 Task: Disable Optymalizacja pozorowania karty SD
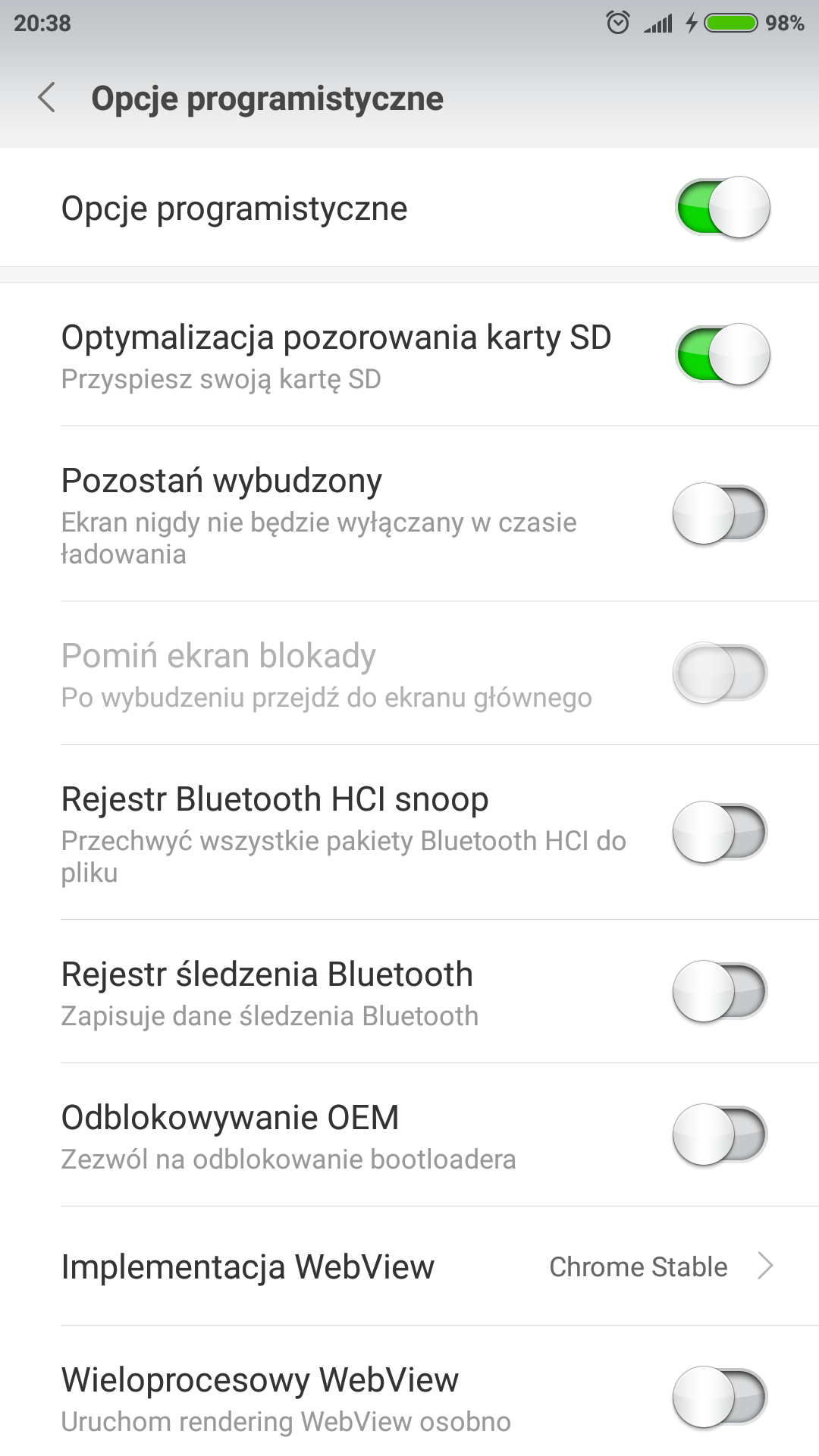(x=722, y=355)
